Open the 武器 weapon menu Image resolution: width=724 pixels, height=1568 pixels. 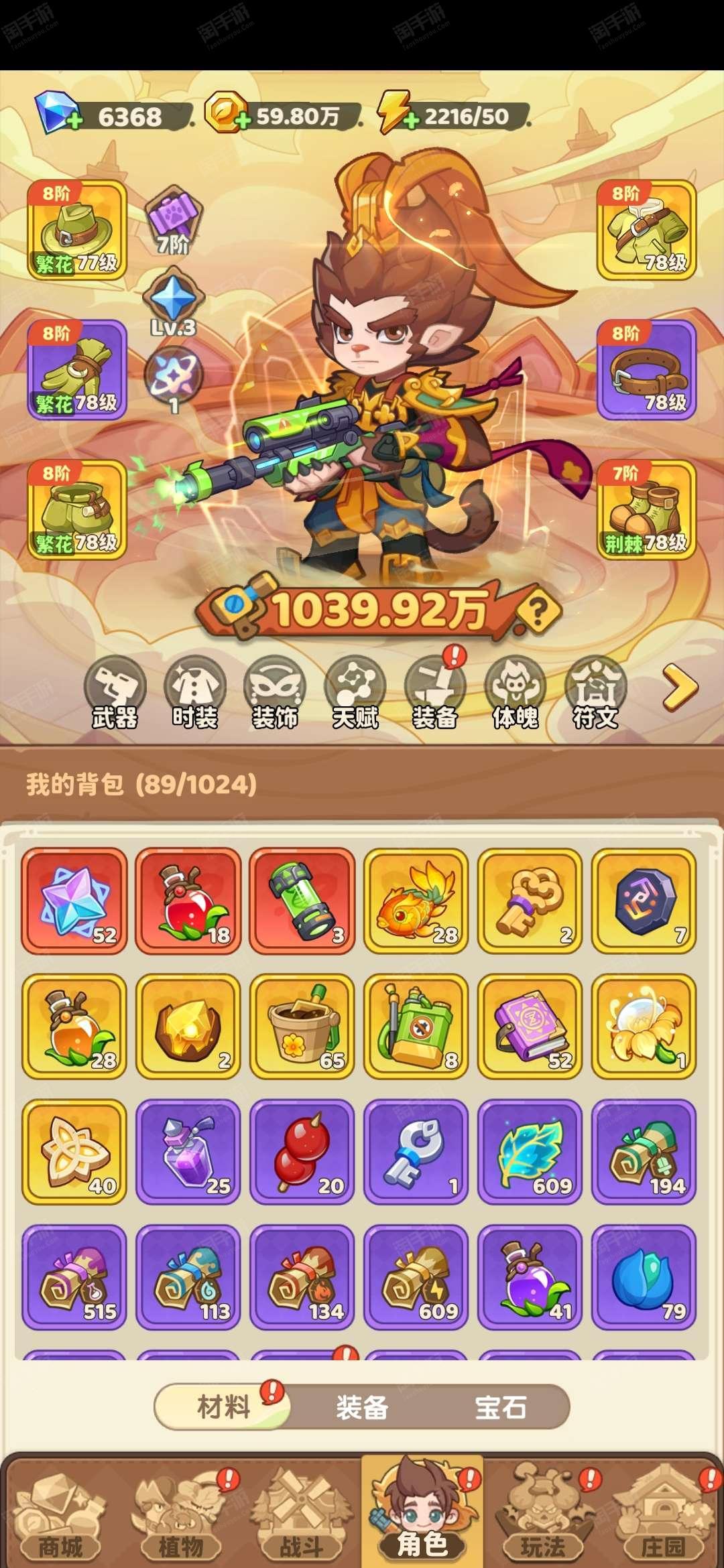[115, 694]
